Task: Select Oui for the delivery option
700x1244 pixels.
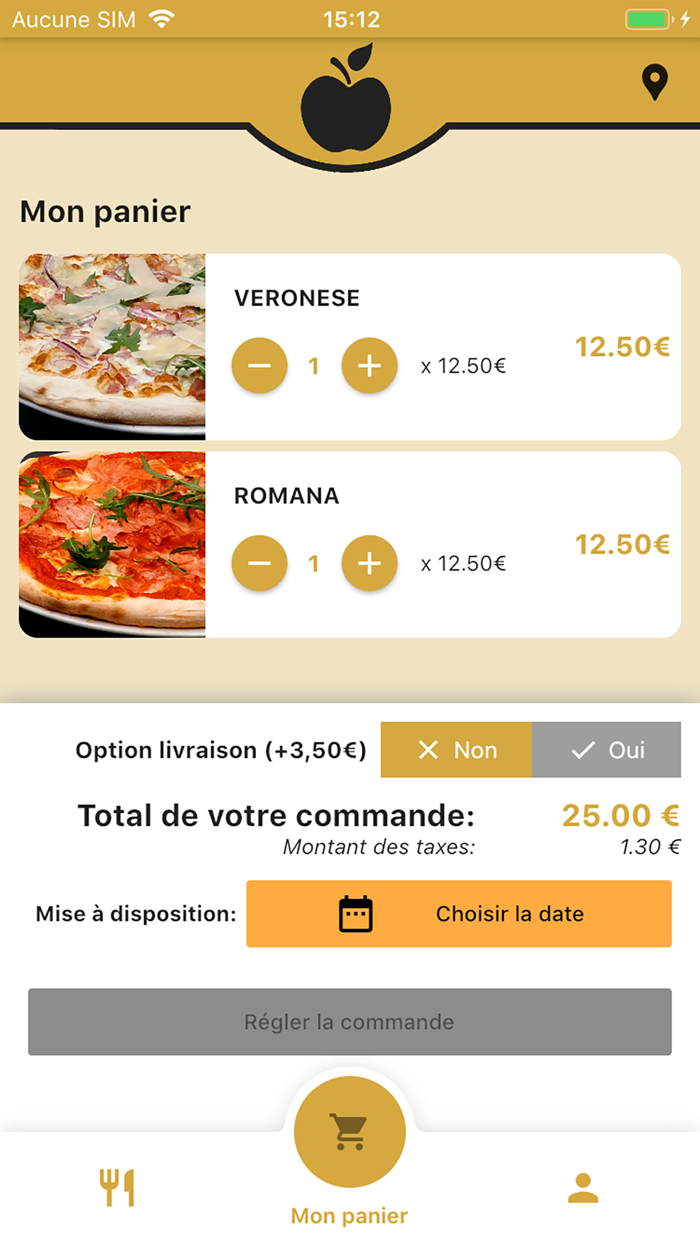Action: click(606, 750)
